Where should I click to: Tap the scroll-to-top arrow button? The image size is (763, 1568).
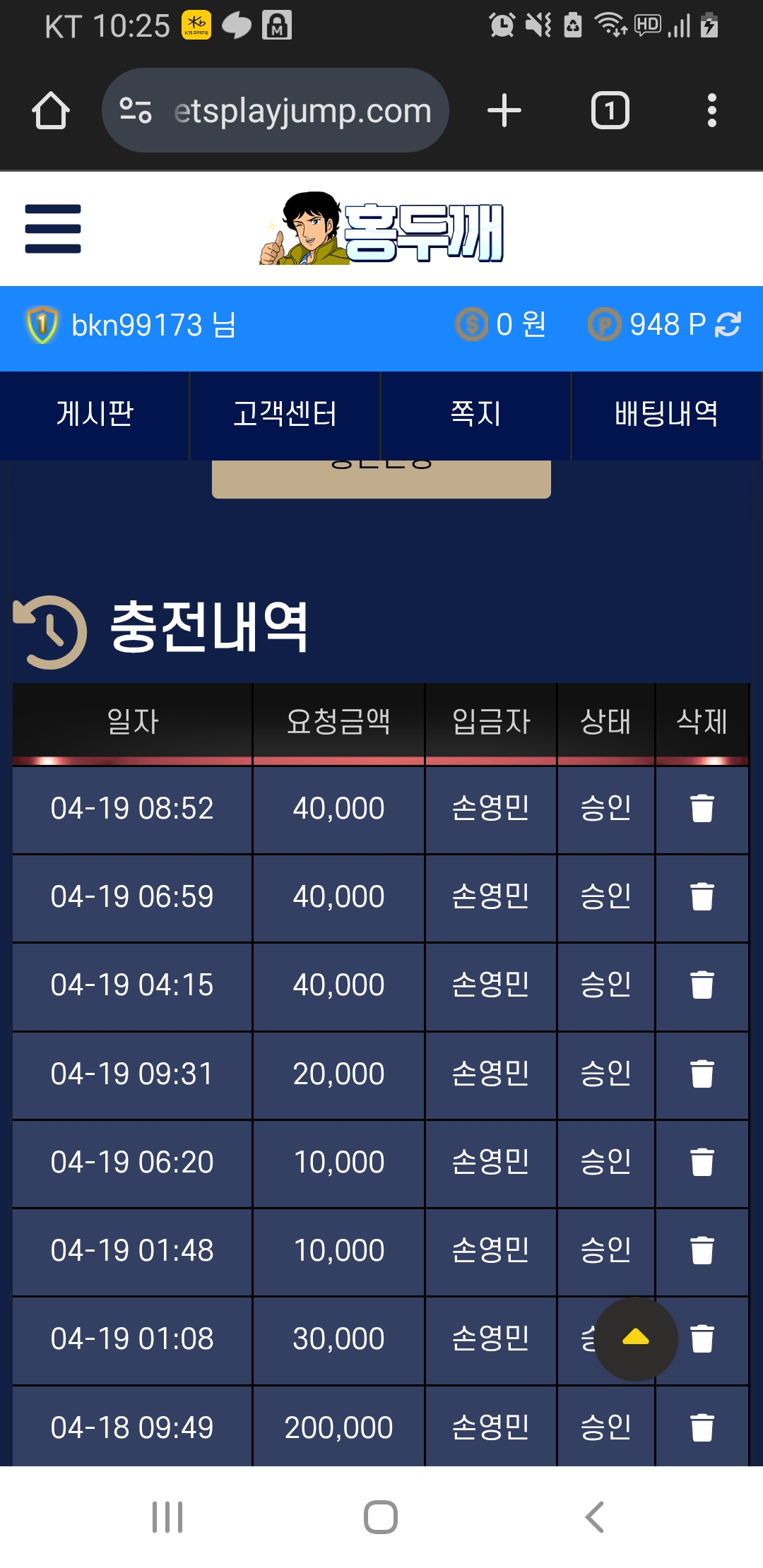pos(636,1338)
